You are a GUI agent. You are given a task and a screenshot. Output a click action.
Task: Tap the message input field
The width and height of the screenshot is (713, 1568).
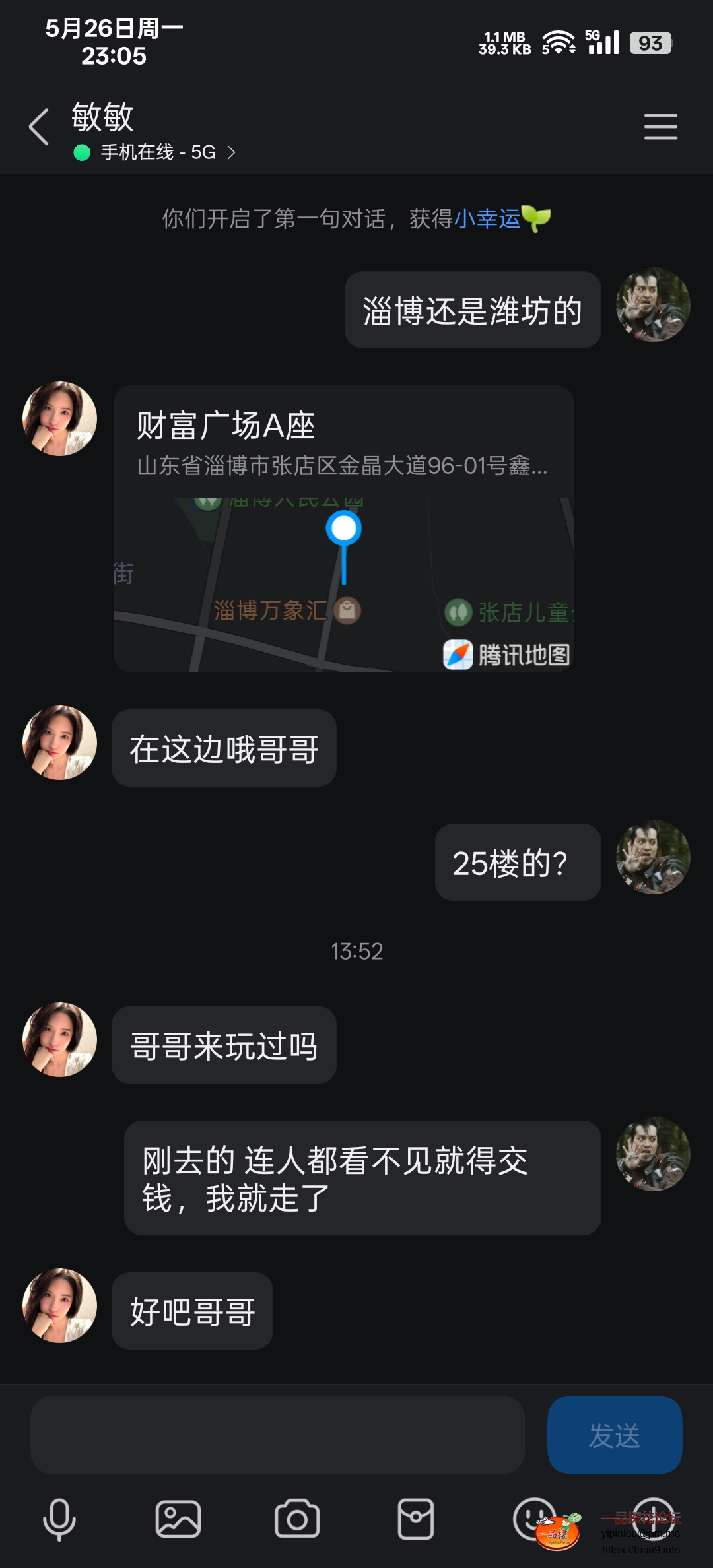pyautogui.click(x=277, y=1434)
